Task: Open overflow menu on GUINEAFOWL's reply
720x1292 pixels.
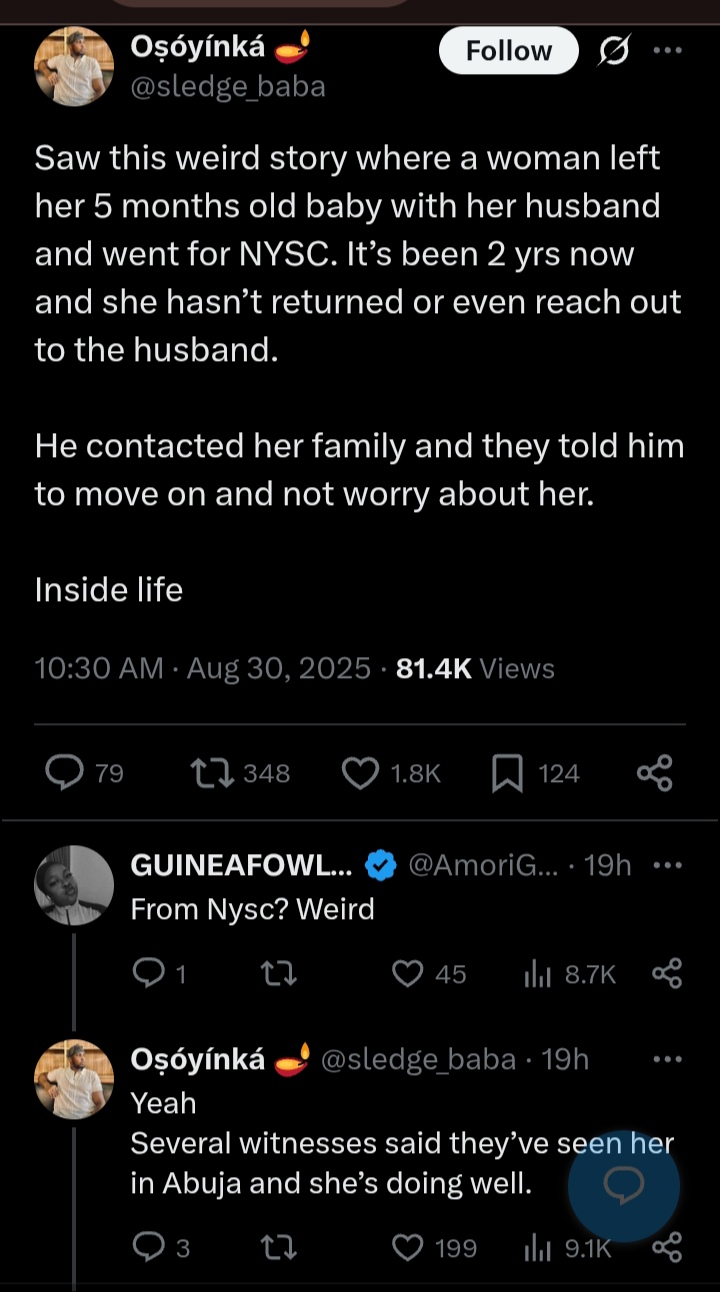Action: pos(667,866)
